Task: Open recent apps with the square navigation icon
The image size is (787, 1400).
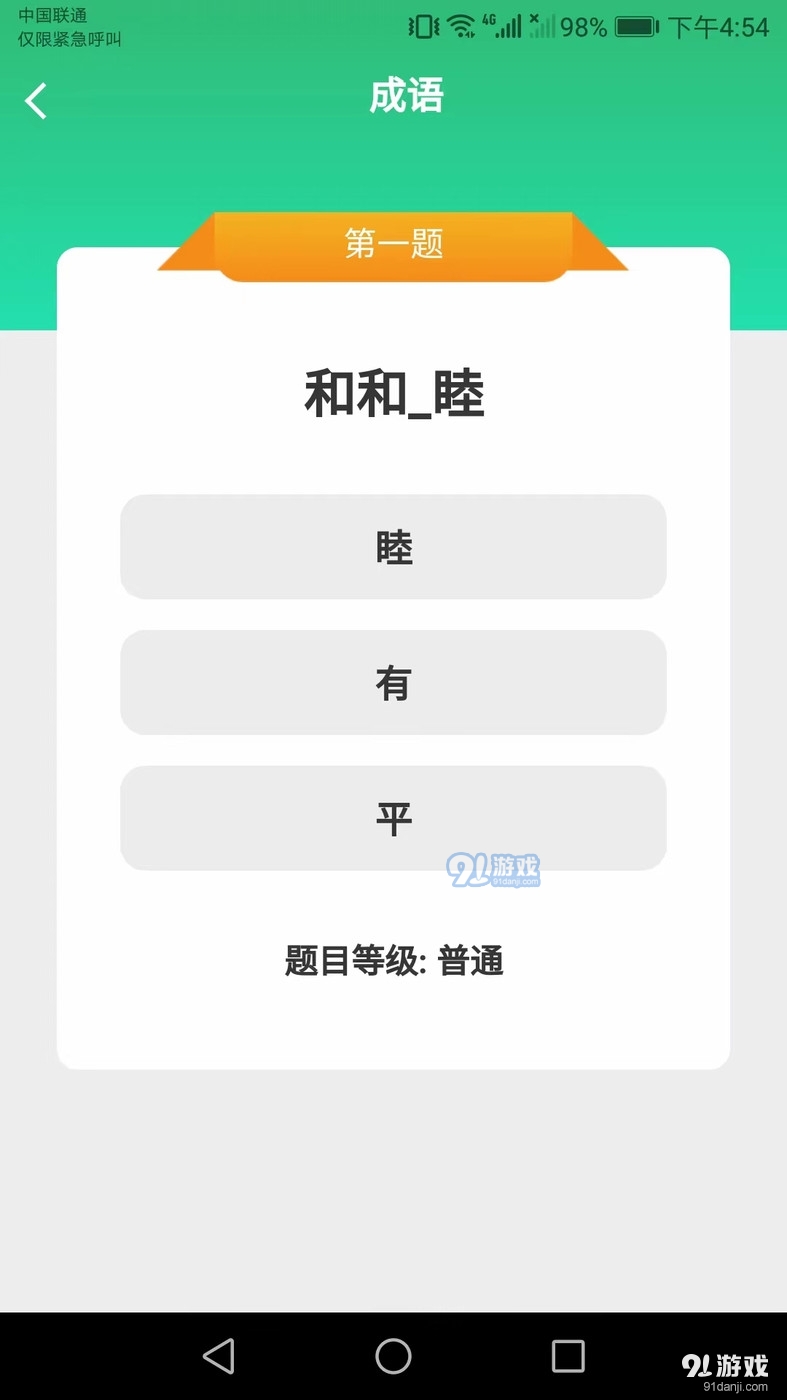Action: point(567,1357)
